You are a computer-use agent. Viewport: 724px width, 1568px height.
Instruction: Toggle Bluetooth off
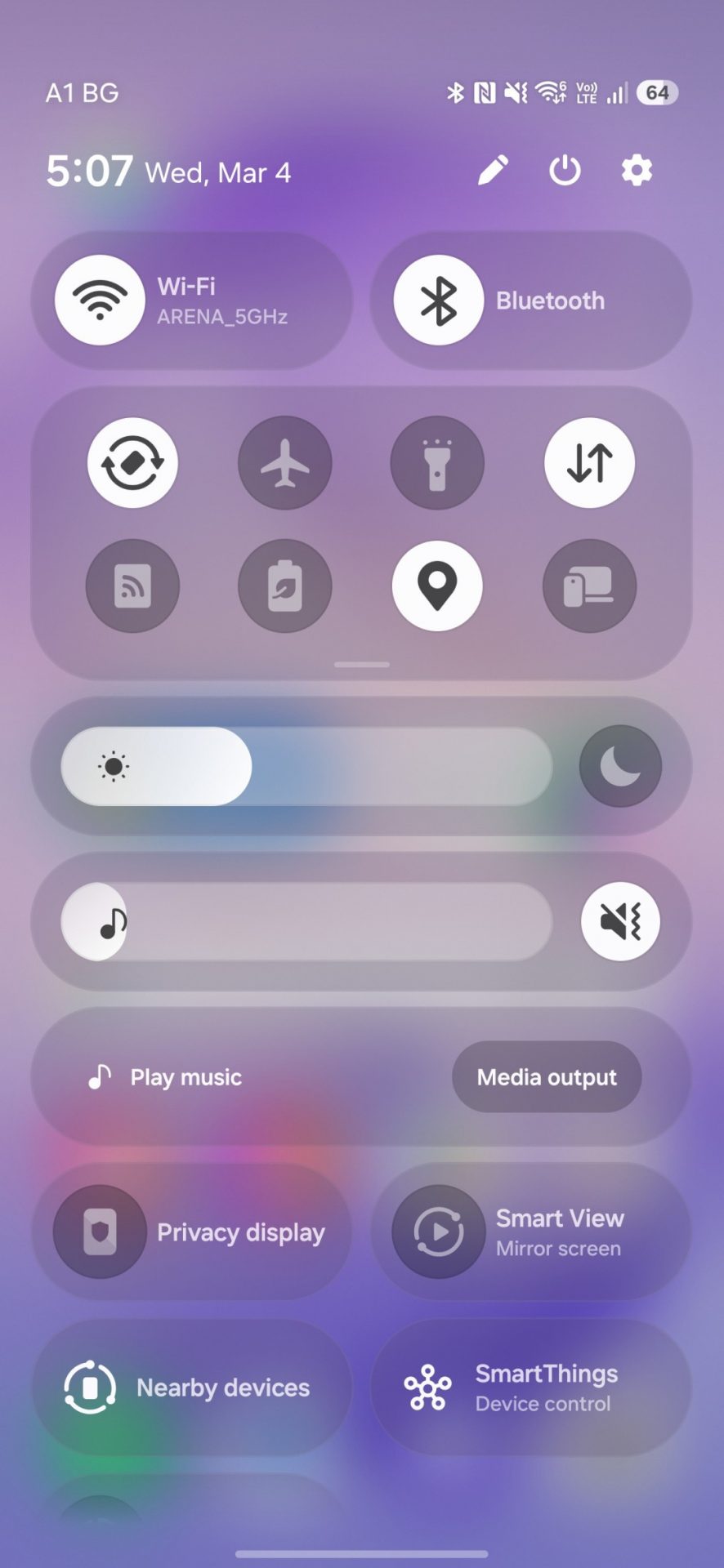coord(439,301)
